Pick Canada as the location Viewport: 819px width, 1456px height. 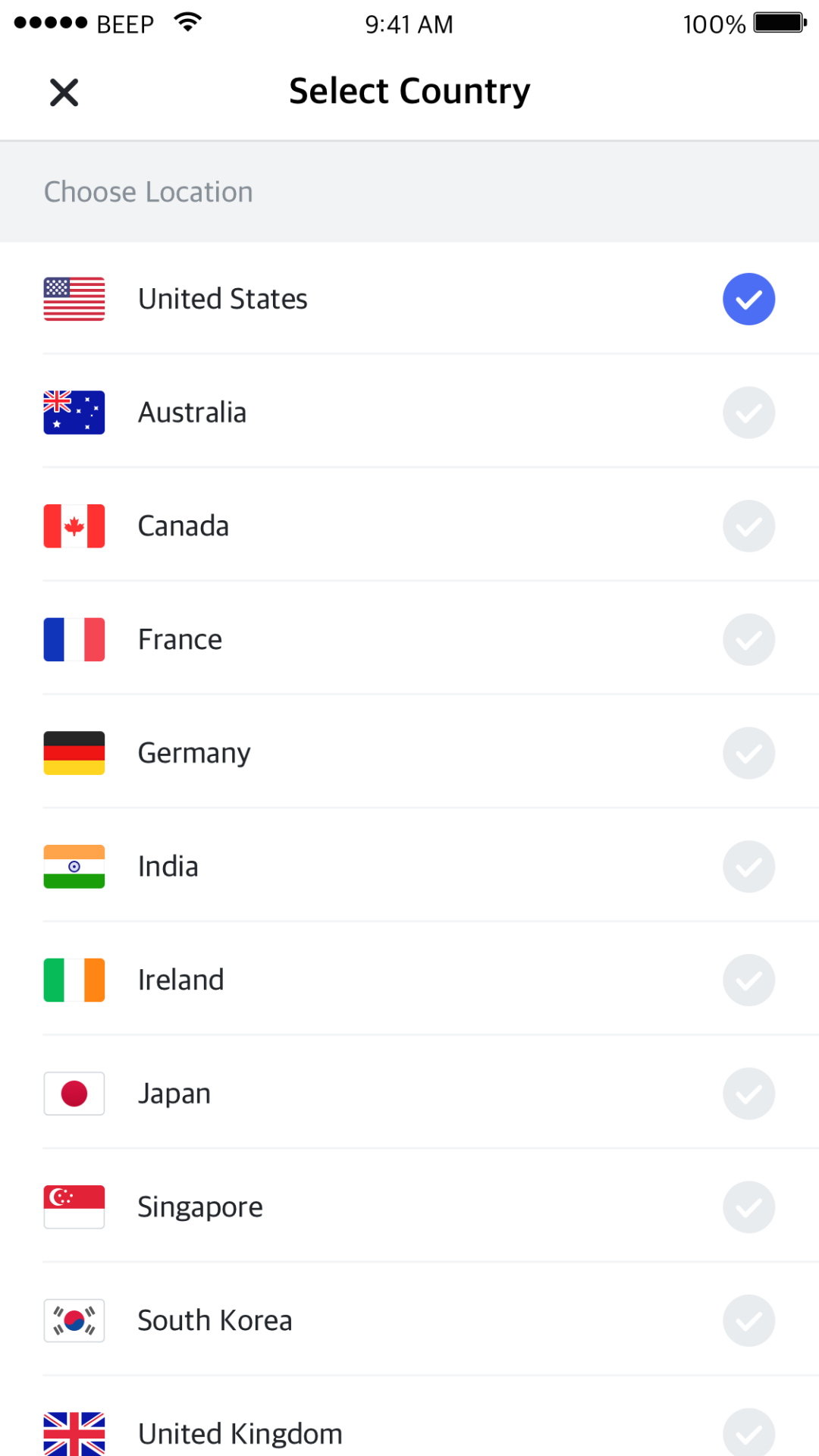pos(409,526)
